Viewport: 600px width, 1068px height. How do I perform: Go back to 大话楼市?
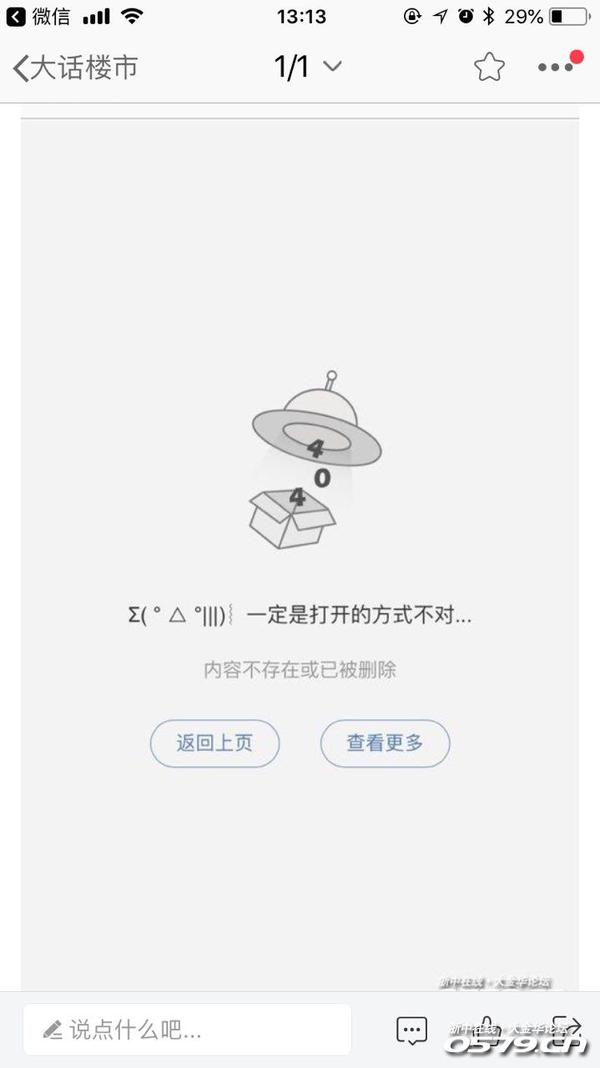pos(75,67)
